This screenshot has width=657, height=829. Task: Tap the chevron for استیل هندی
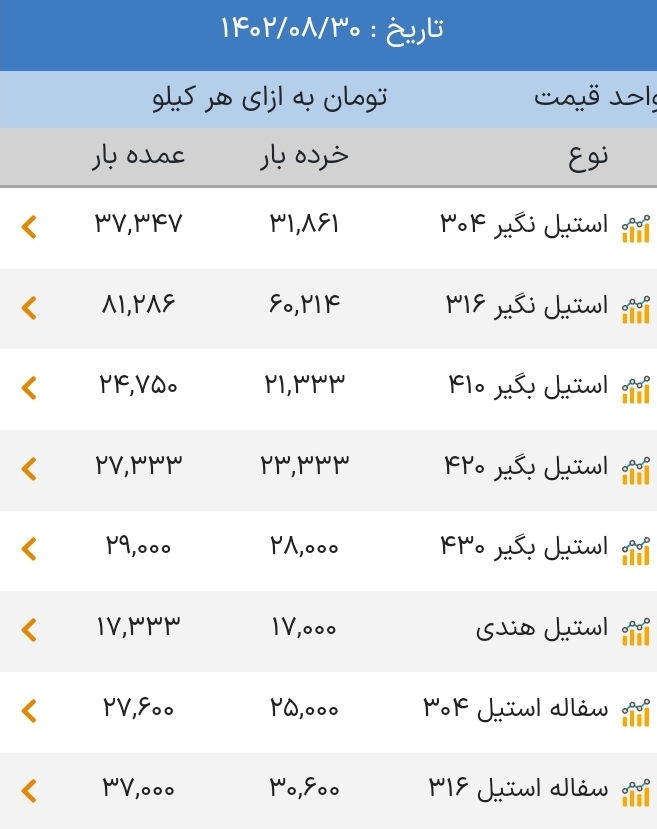[29, 630]
